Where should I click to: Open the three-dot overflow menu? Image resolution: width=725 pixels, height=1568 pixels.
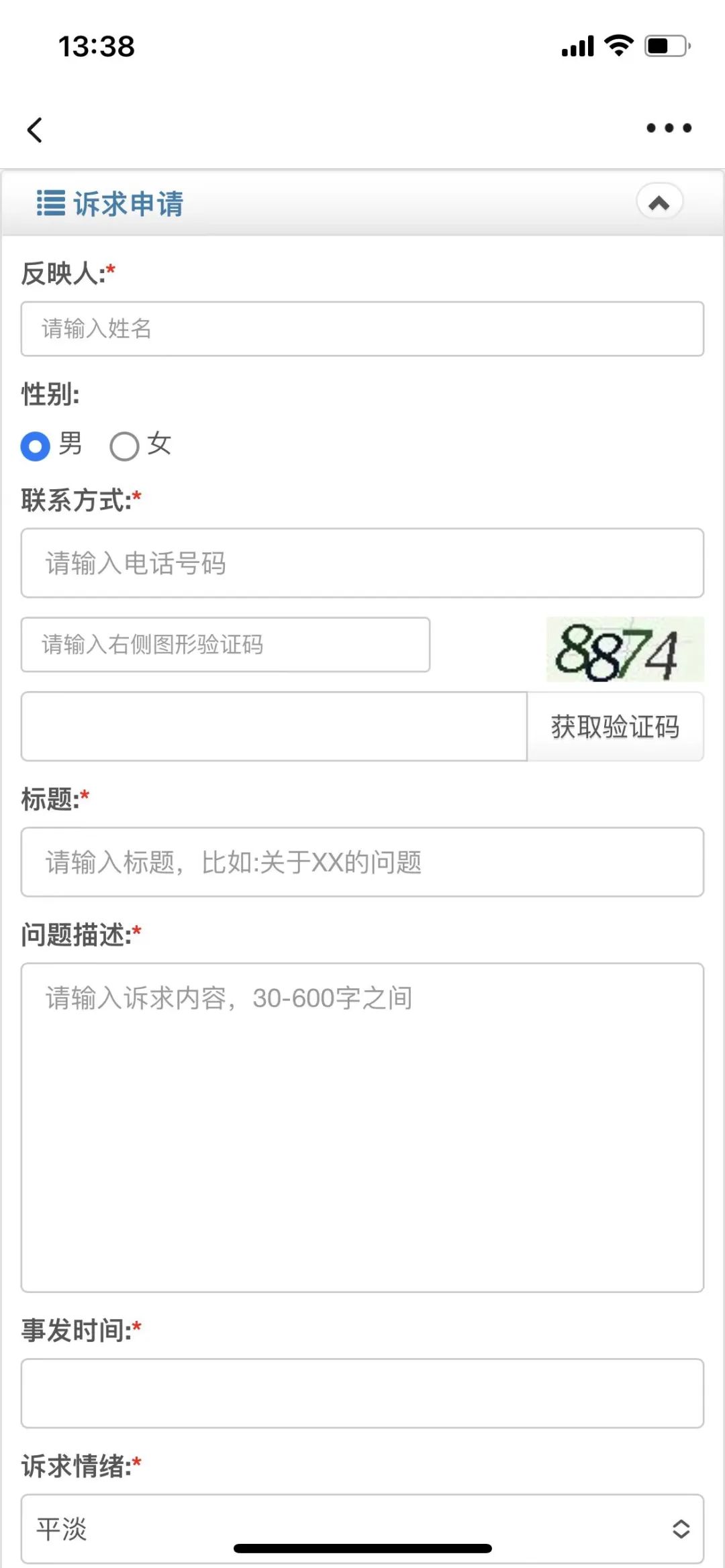tap(669, 128)
